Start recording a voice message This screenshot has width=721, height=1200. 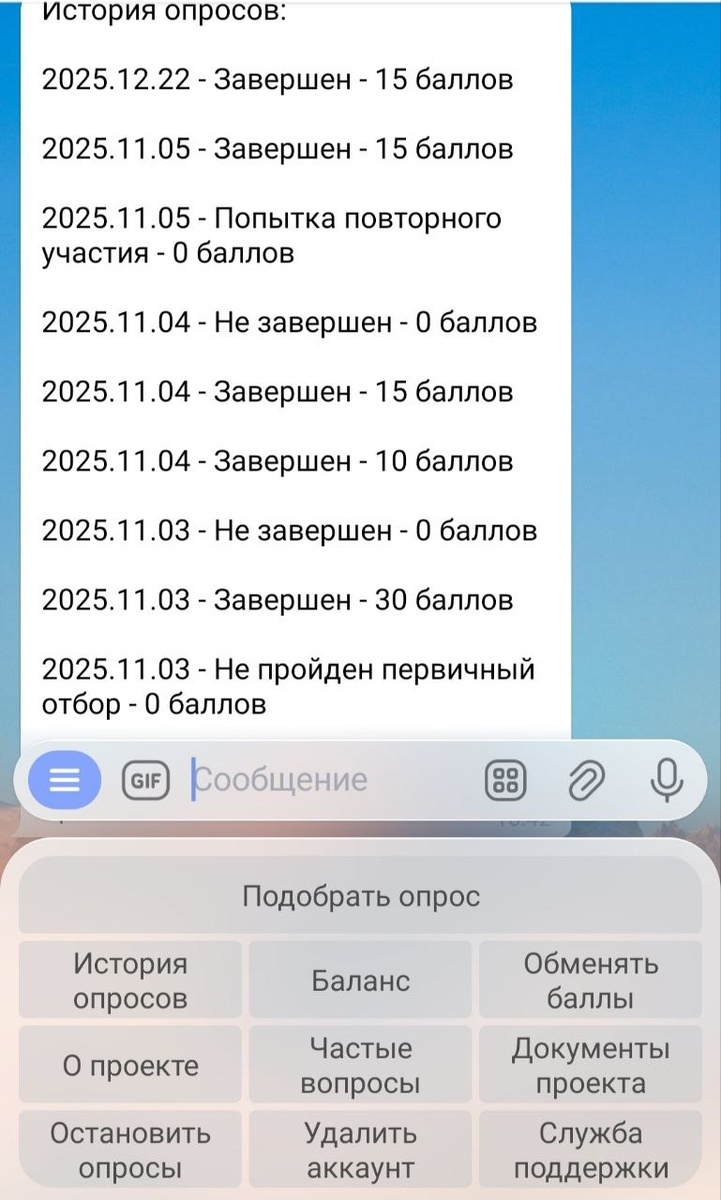coord(668,780)
